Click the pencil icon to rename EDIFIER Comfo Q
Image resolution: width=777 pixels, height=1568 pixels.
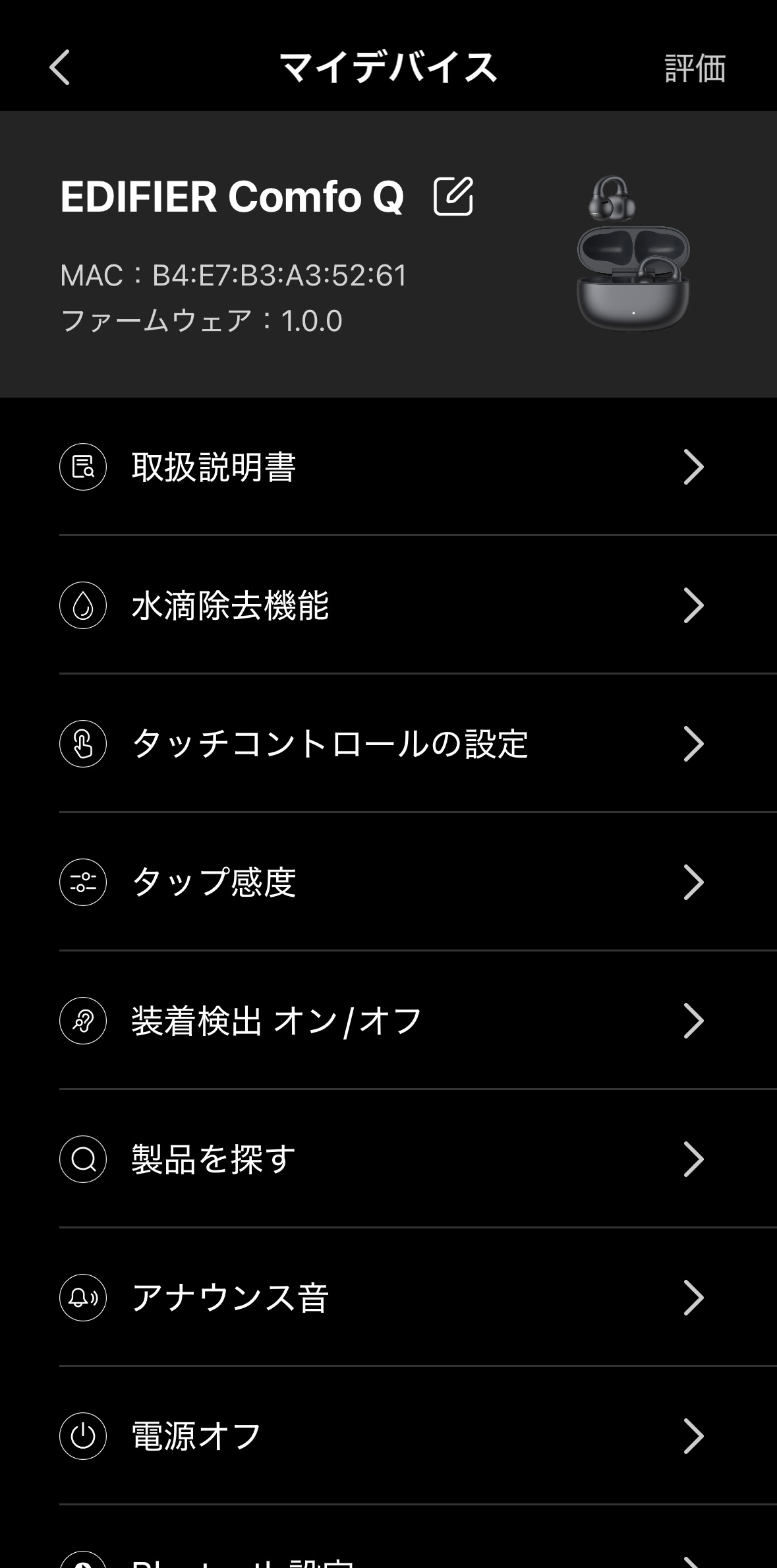click(453, 196)
